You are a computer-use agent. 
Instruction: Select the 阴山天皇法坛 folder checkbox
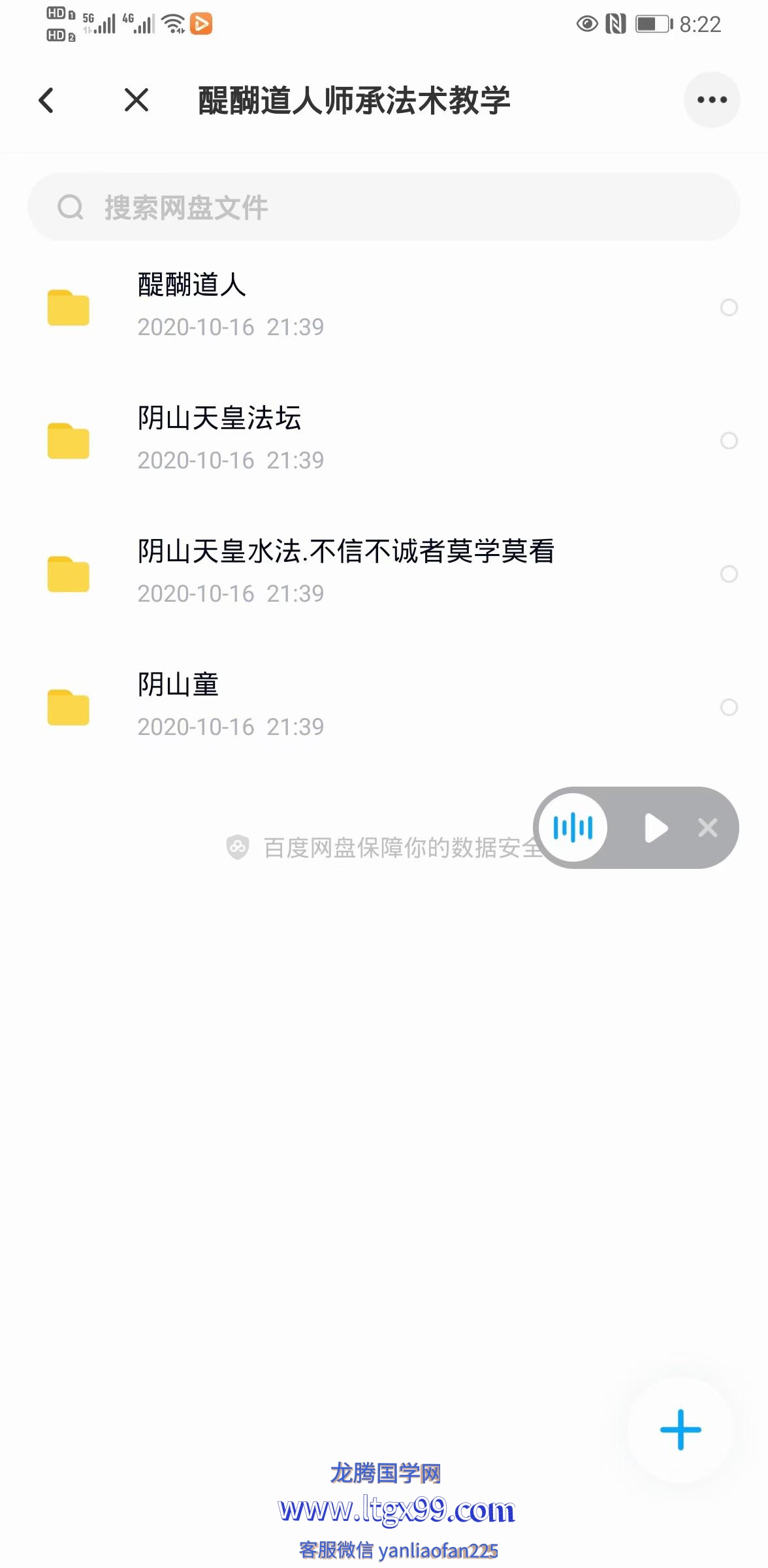(x=729, y=440)
